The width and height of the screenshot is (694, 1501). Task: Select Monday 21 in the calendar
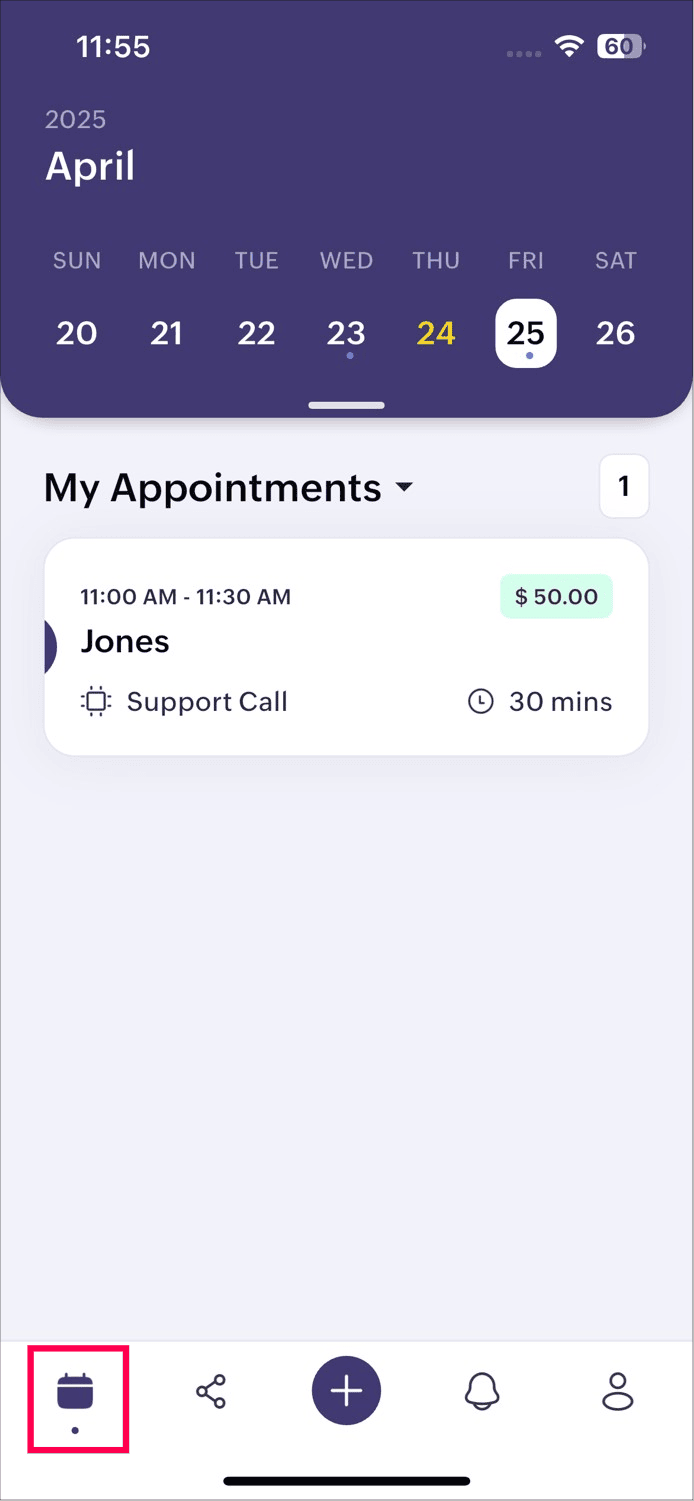(x=166, y=333)
